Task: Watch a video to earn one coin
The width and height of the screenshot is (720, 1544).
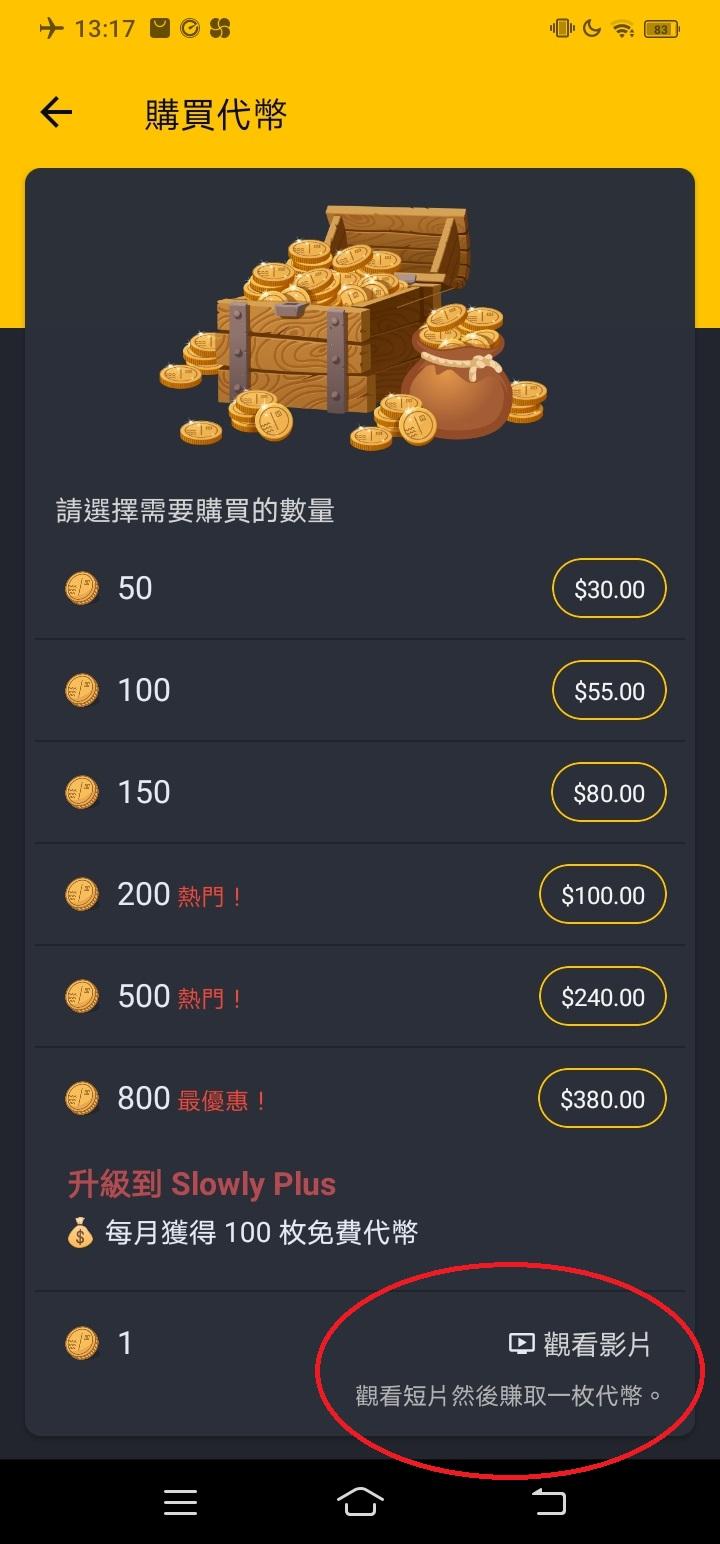Action: click(x=580, y=1345)
